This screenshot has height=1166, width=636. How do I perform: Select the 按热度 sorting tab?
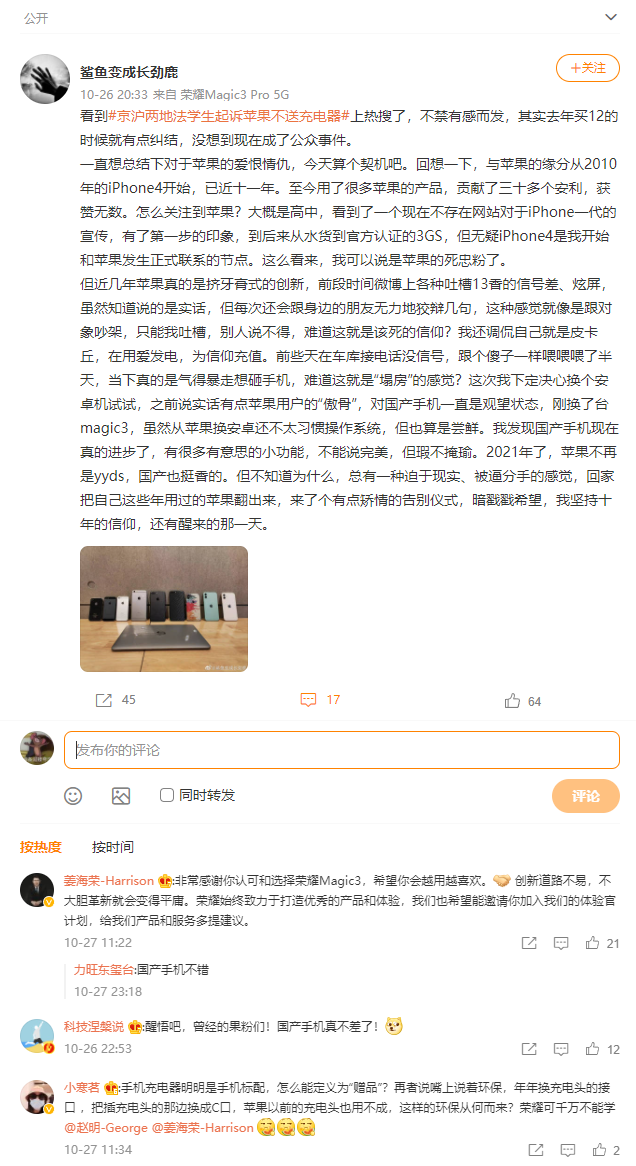(x=41, y=847)
